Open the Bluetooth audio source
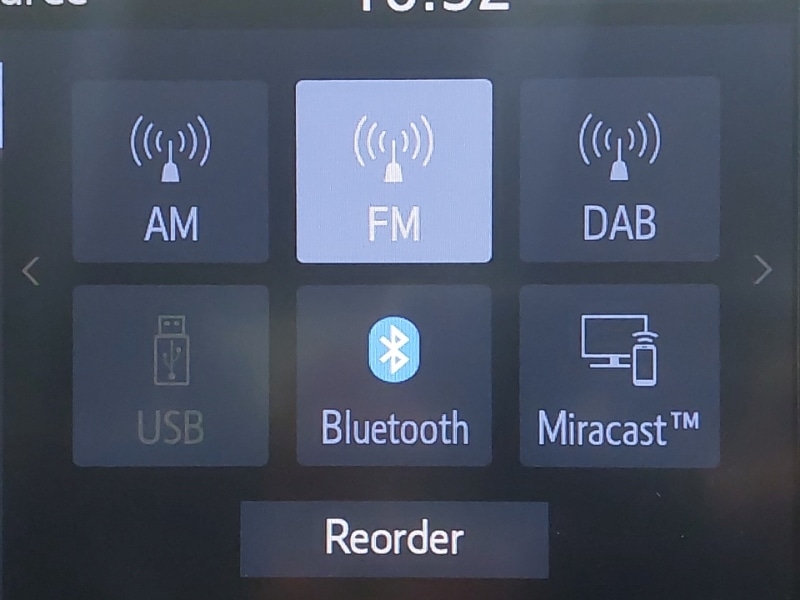 click(394, 376)
